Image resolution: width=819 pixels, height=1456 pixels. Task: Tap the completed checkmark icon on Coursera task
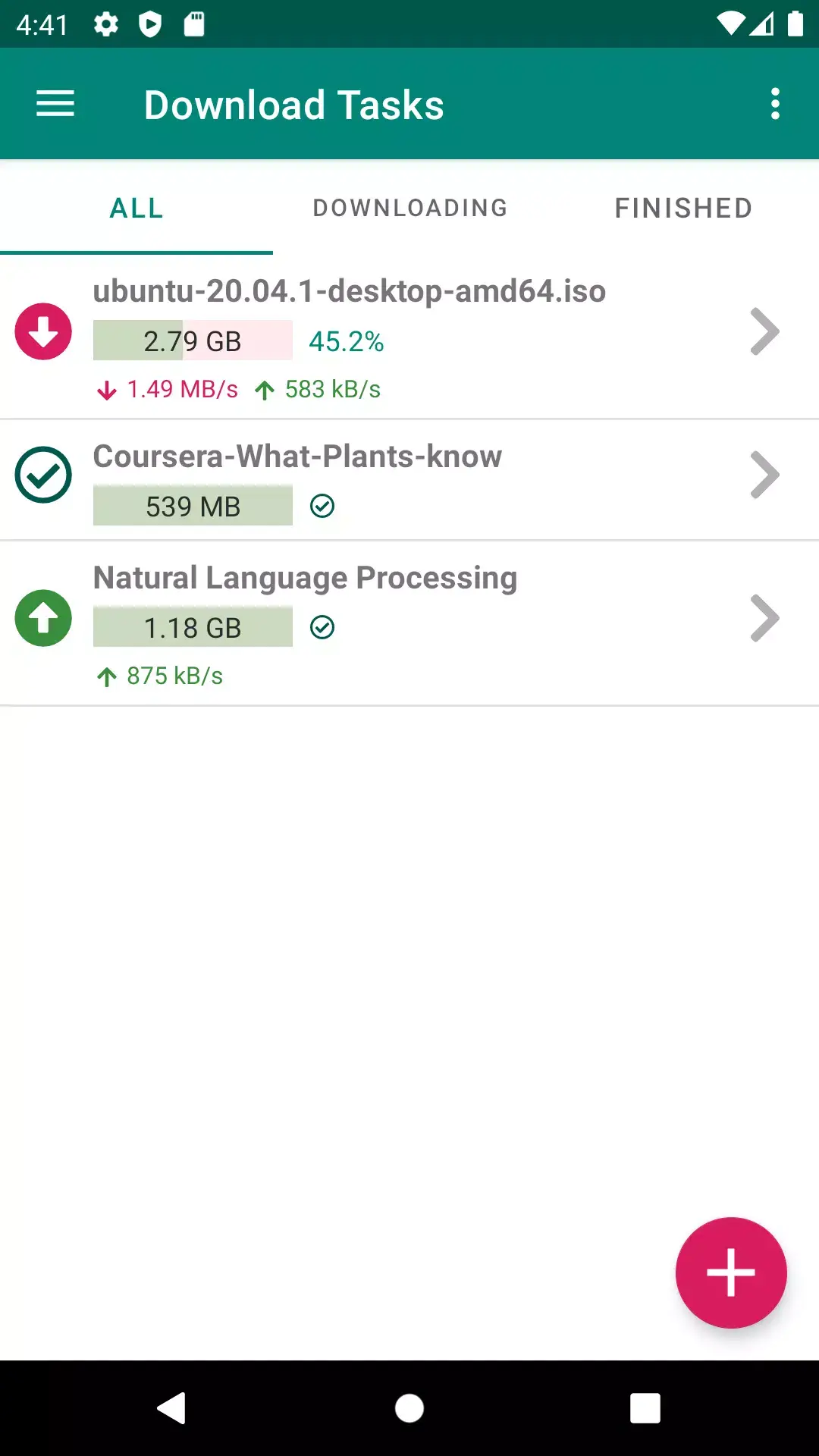click(x=42, y=476)
